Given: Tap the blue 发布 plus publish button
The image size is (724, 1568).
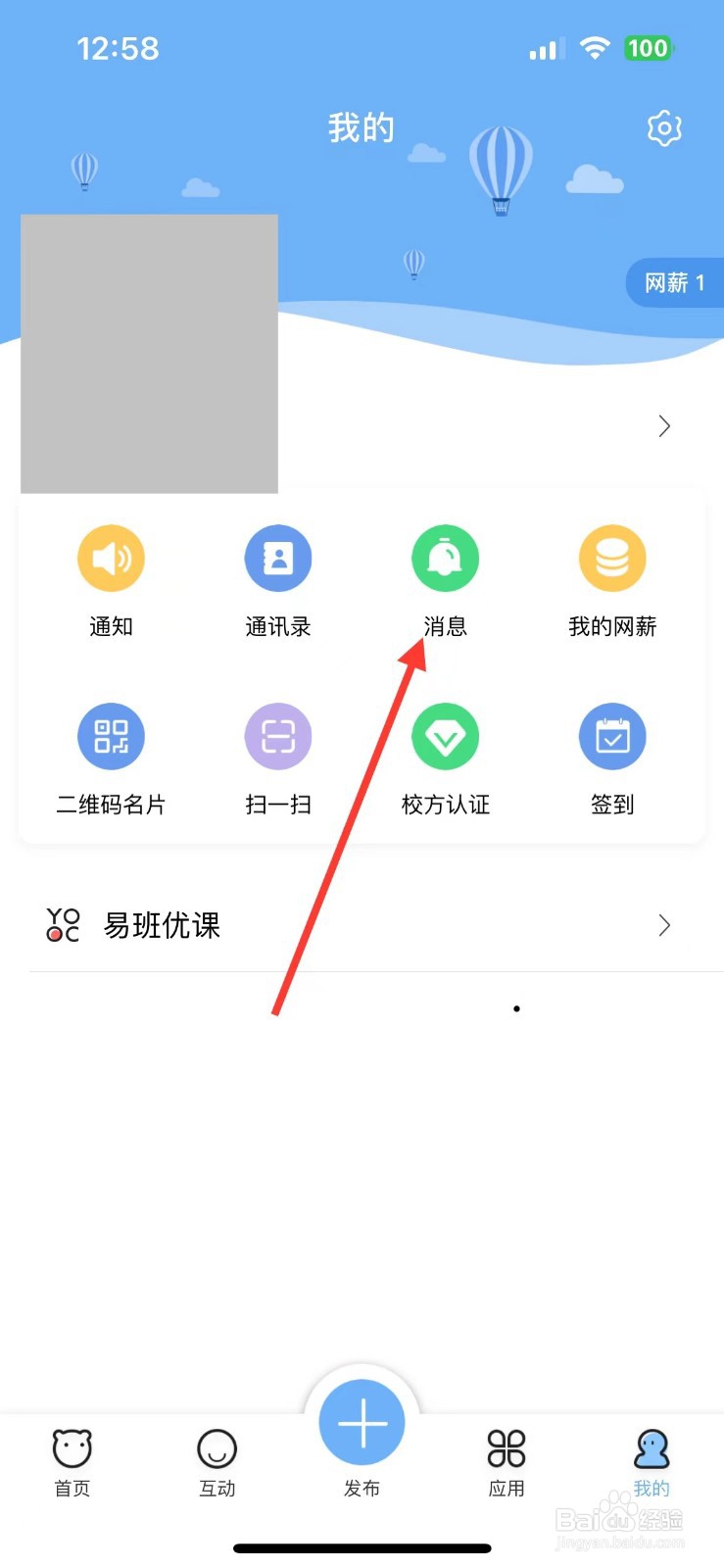Looking at the screenshot, I should click(362, 1421).
